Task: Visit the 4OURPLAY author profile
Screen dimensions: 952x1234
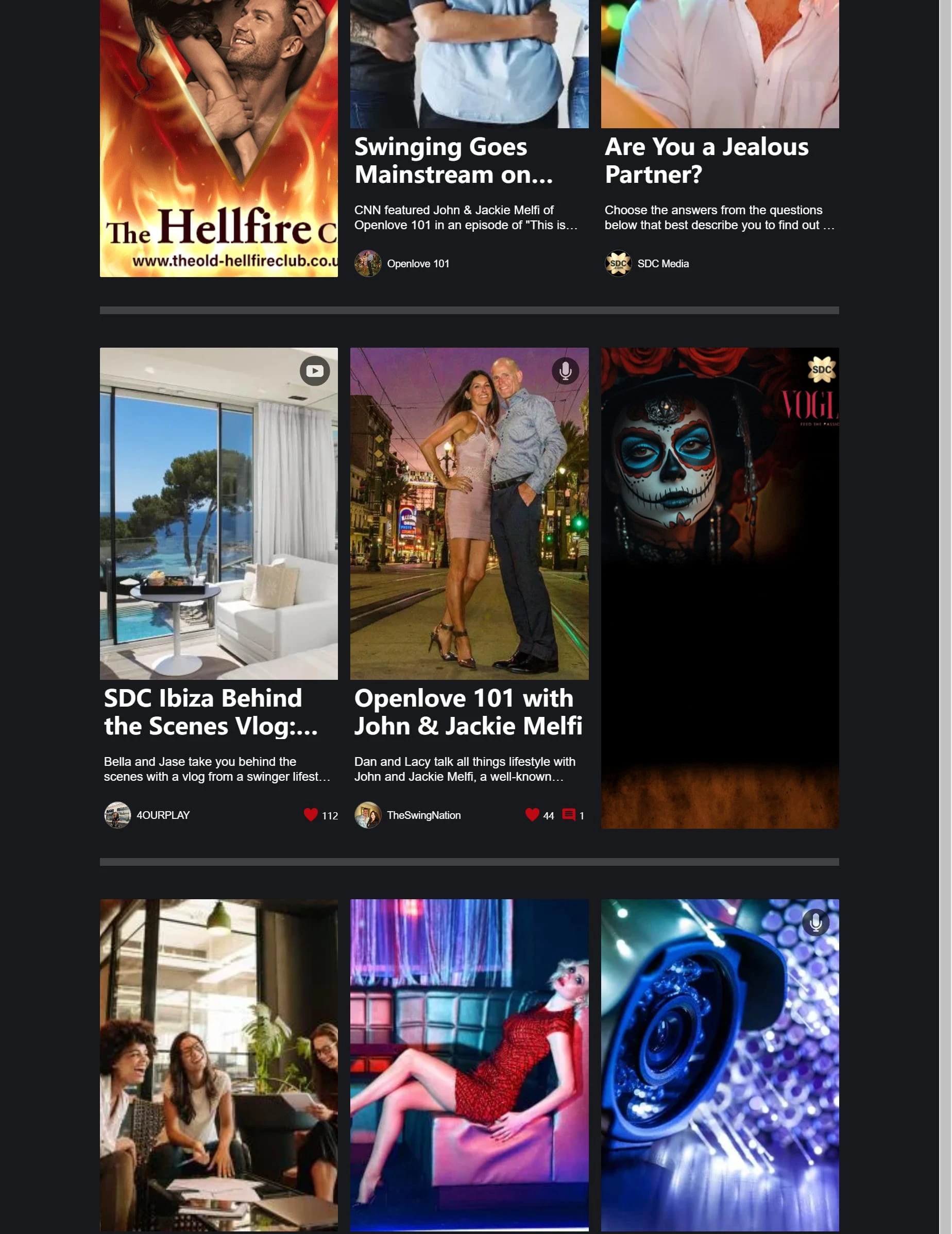Action: click(163, 815)
